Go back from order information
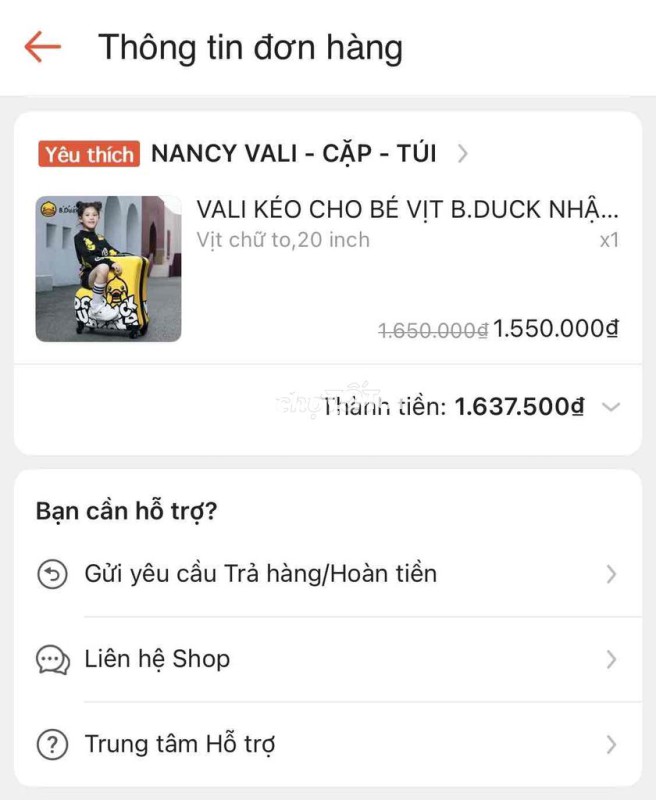The height and width of the screenshot is (800, 656). tap(43, 47)
